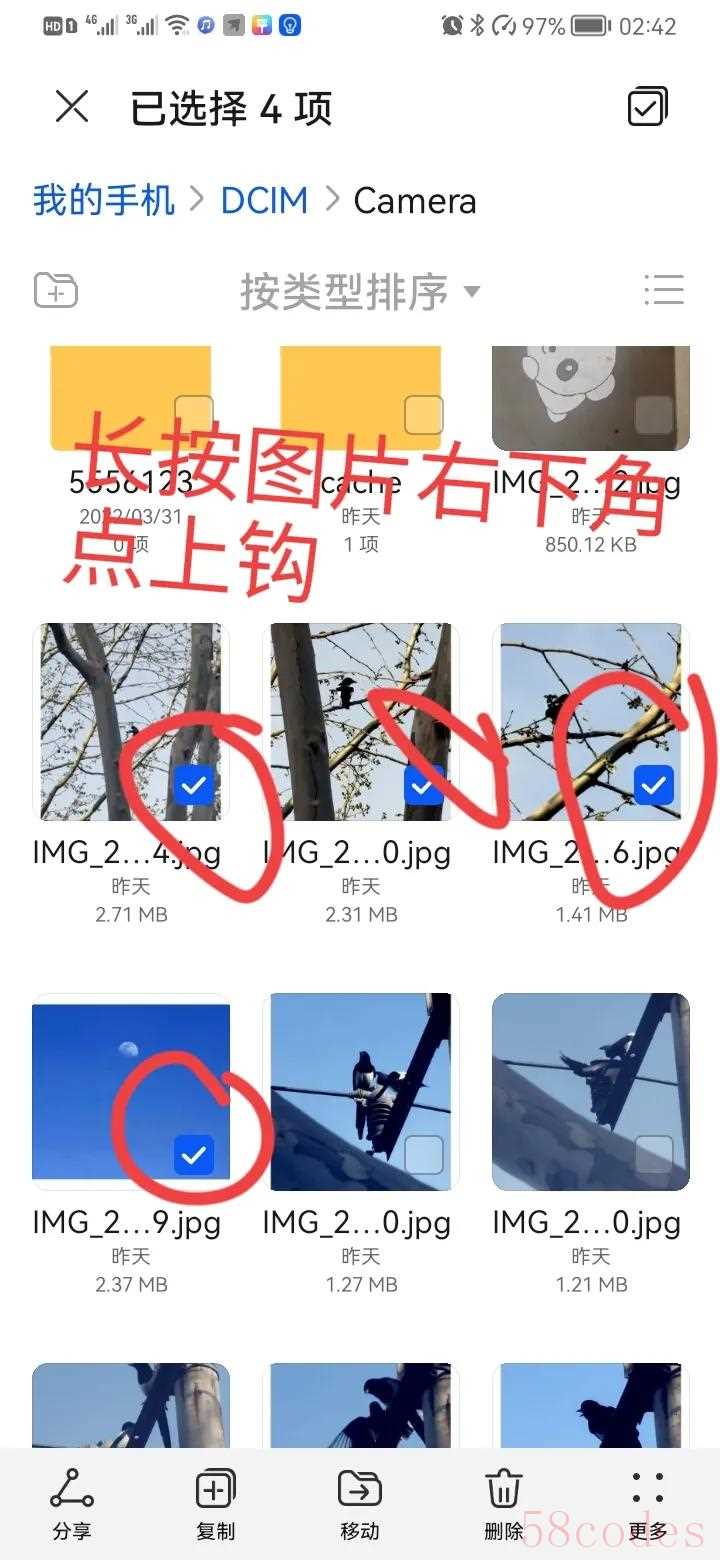This screenshot has width=720, height=1560.
Task: Select the 1.21 MB bird photo
Action: [x=654, y=1156]
